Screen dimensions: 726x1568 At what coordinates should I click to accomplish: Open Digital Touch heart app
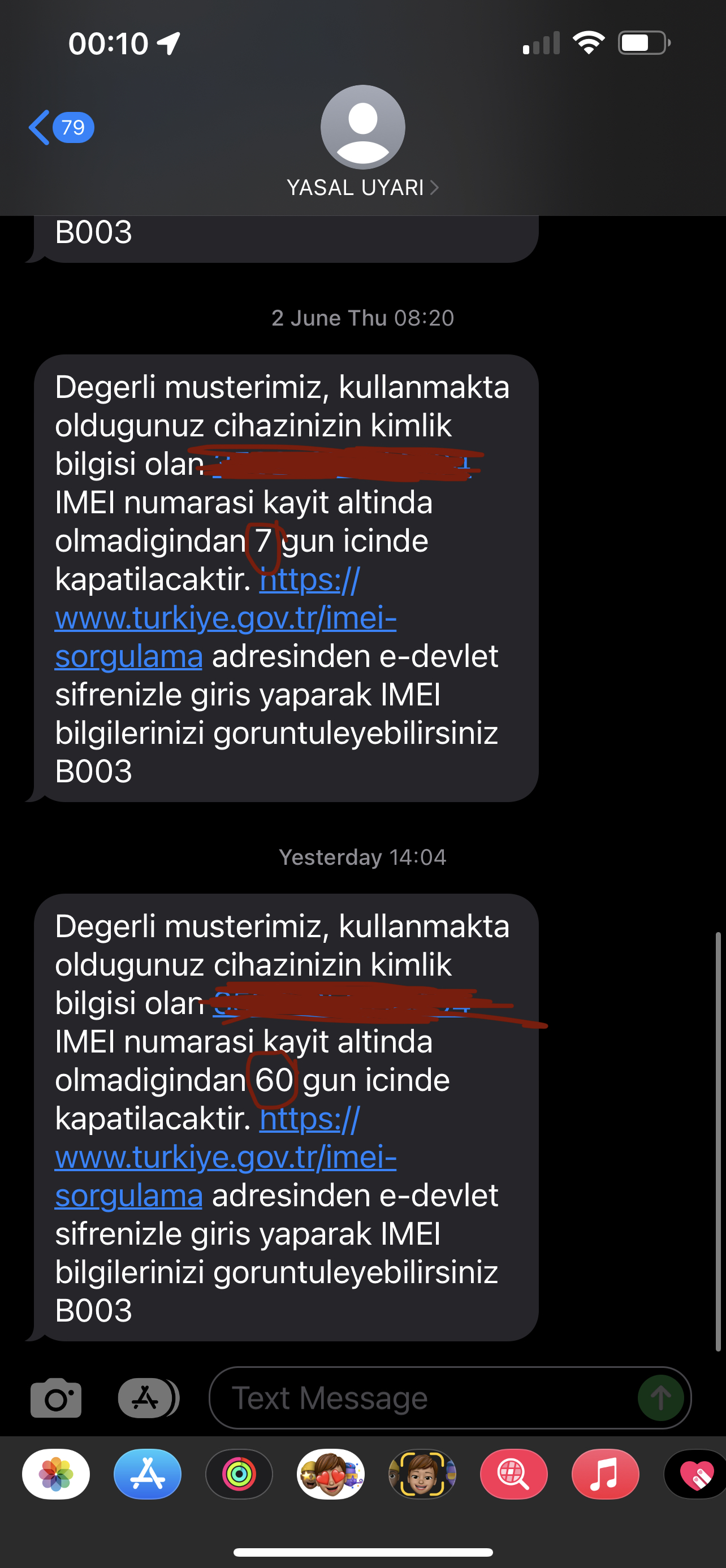click(x=695, y=1474)
